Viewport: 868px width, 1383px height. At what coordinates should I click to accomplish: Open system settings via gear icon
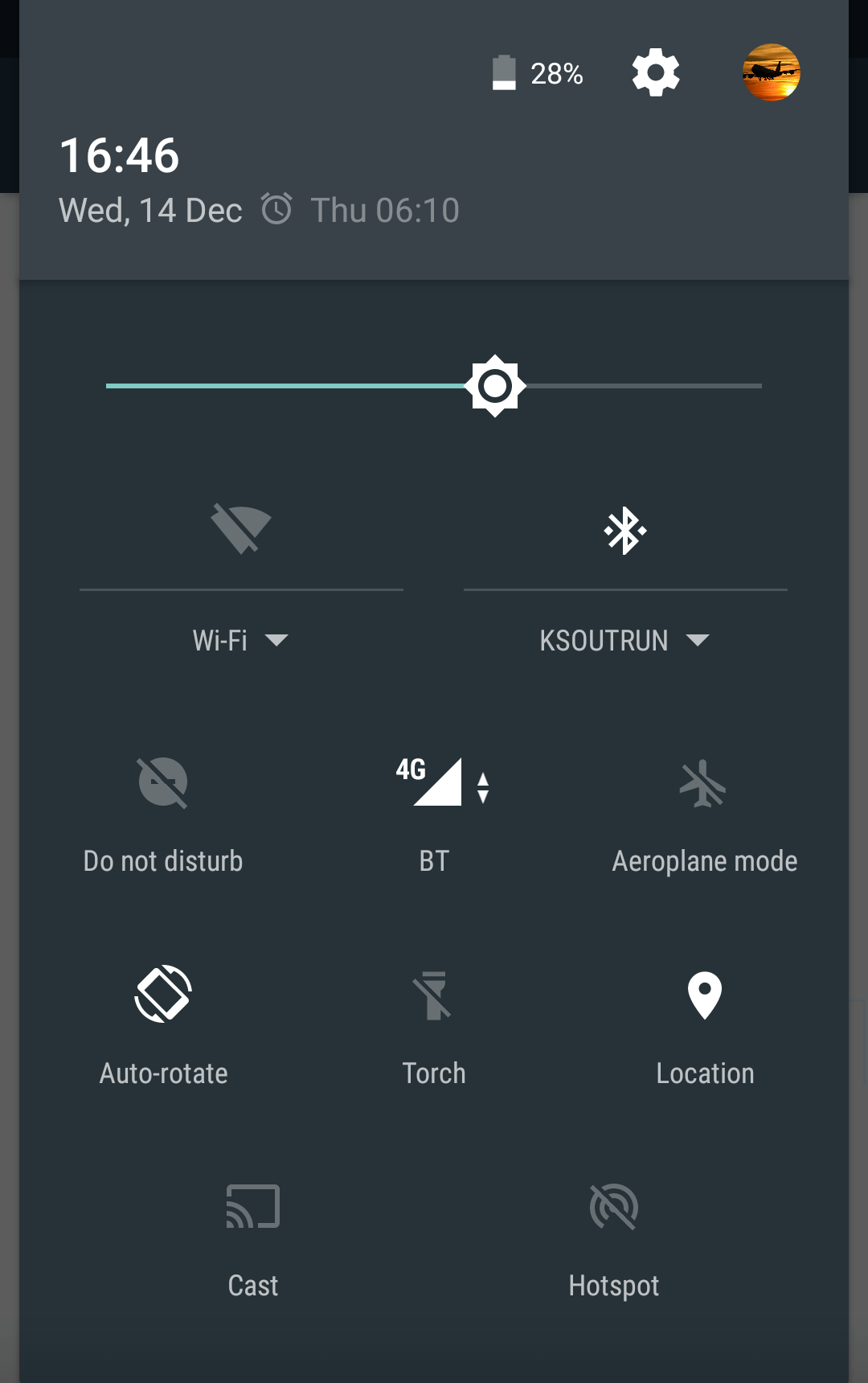pos(656,72)
